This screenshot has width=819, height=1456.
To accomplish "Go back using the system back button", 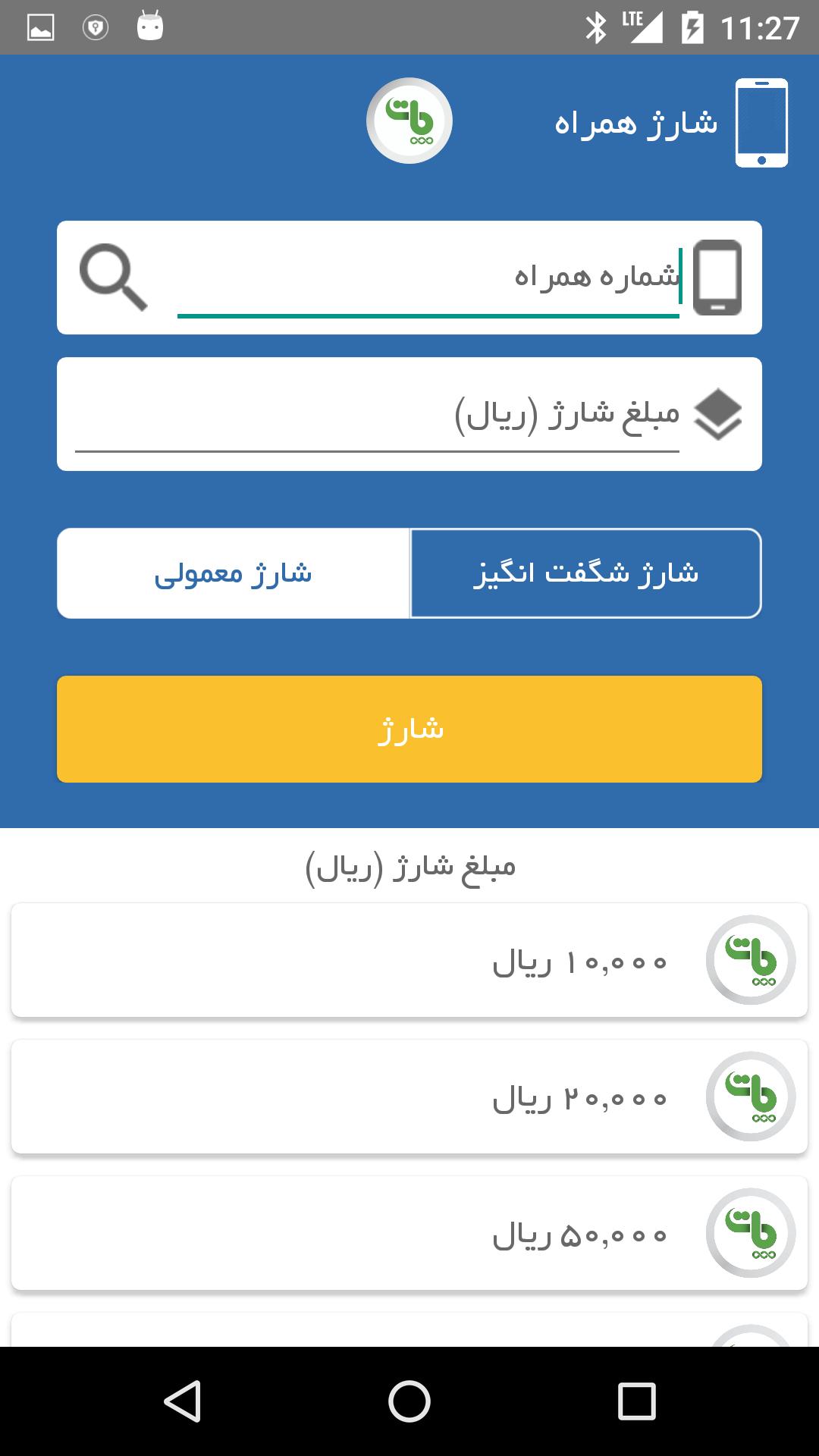I will 183,1401.
